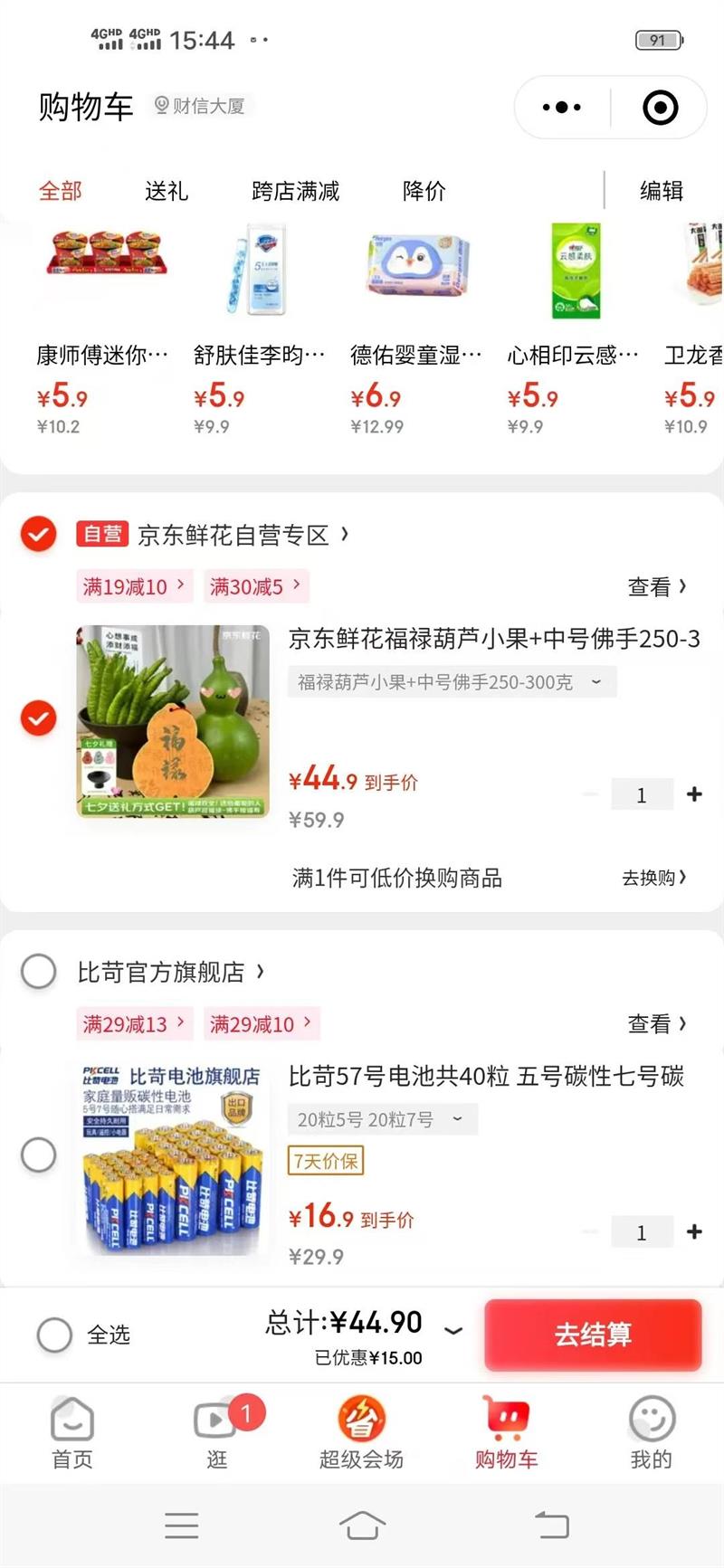Increase quantity of 京东鲜花福禄葫芦 item

pos(694,794)
